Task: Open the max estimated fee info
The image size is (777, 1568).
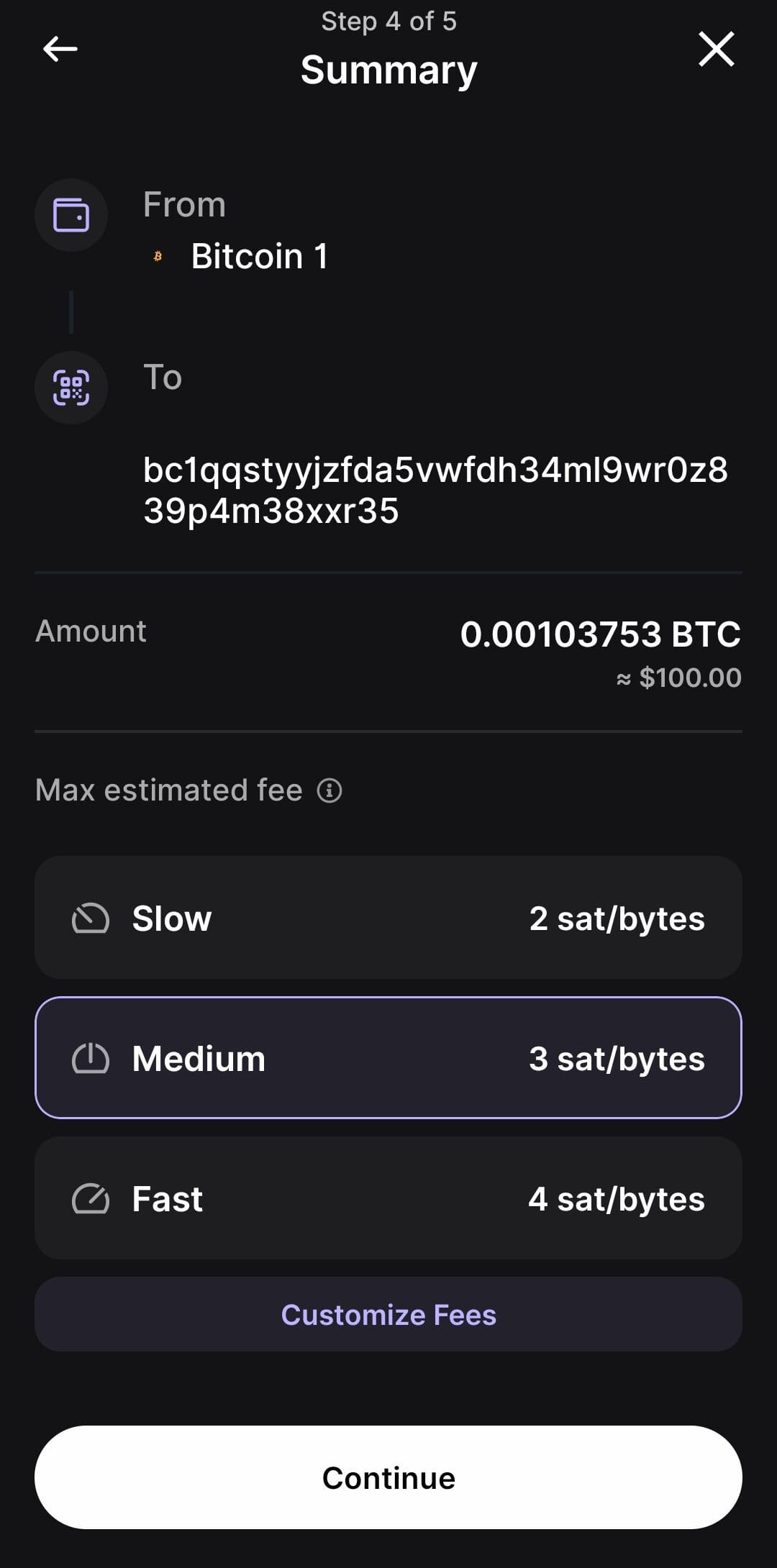Action: [x=330, y=790]
